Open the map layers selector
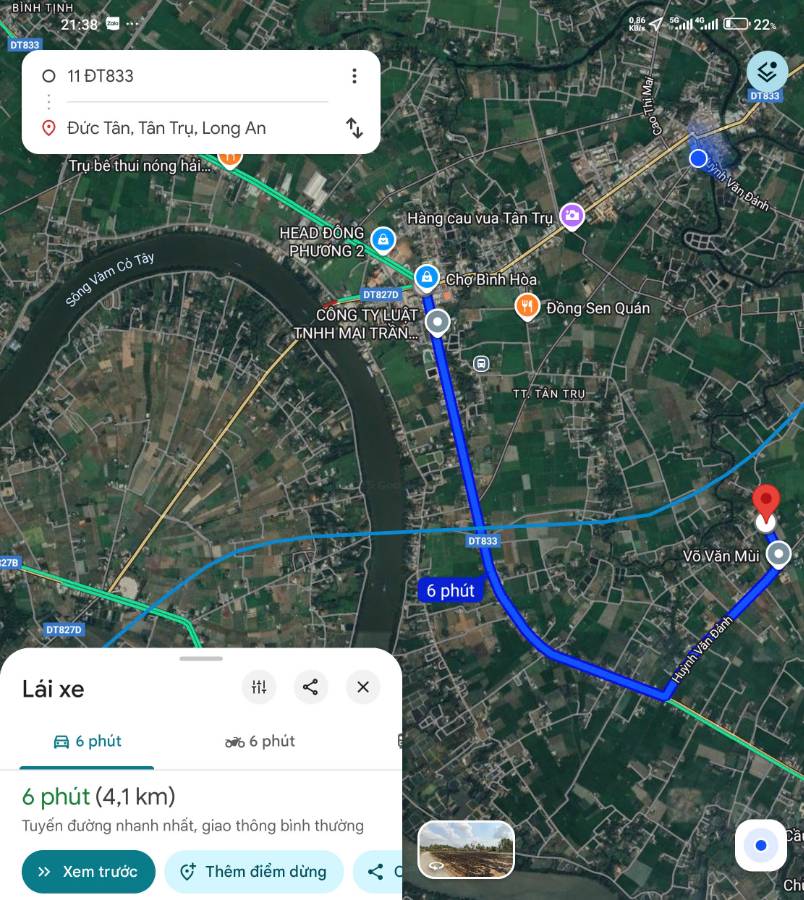Viewport: 804px width, 900px height. click(766, 72)
